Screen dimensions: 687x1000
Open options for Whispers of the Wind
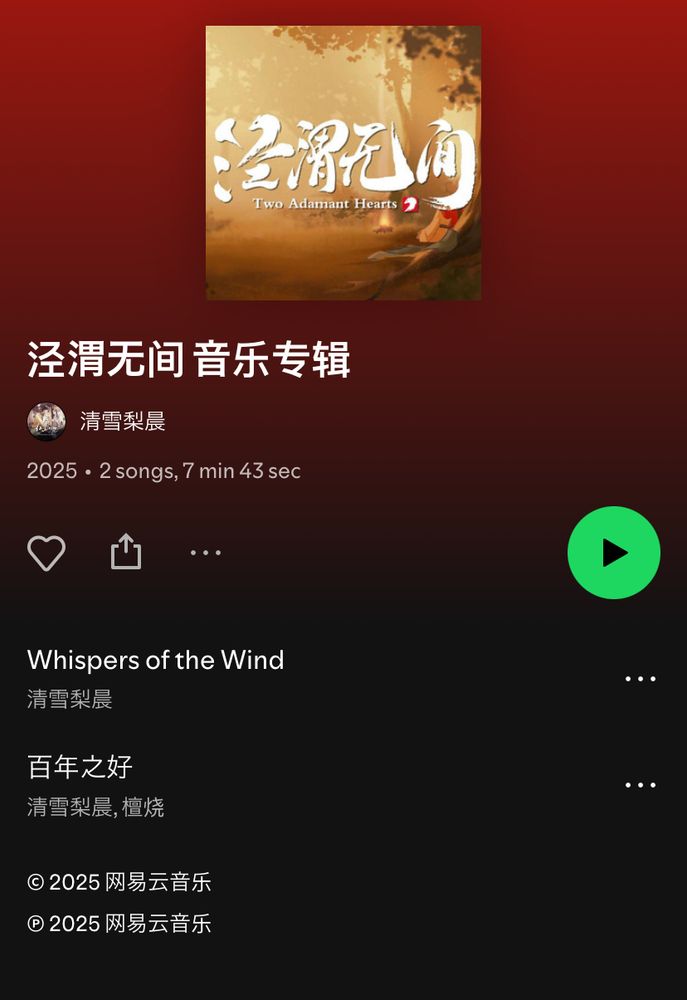(640, 679)
